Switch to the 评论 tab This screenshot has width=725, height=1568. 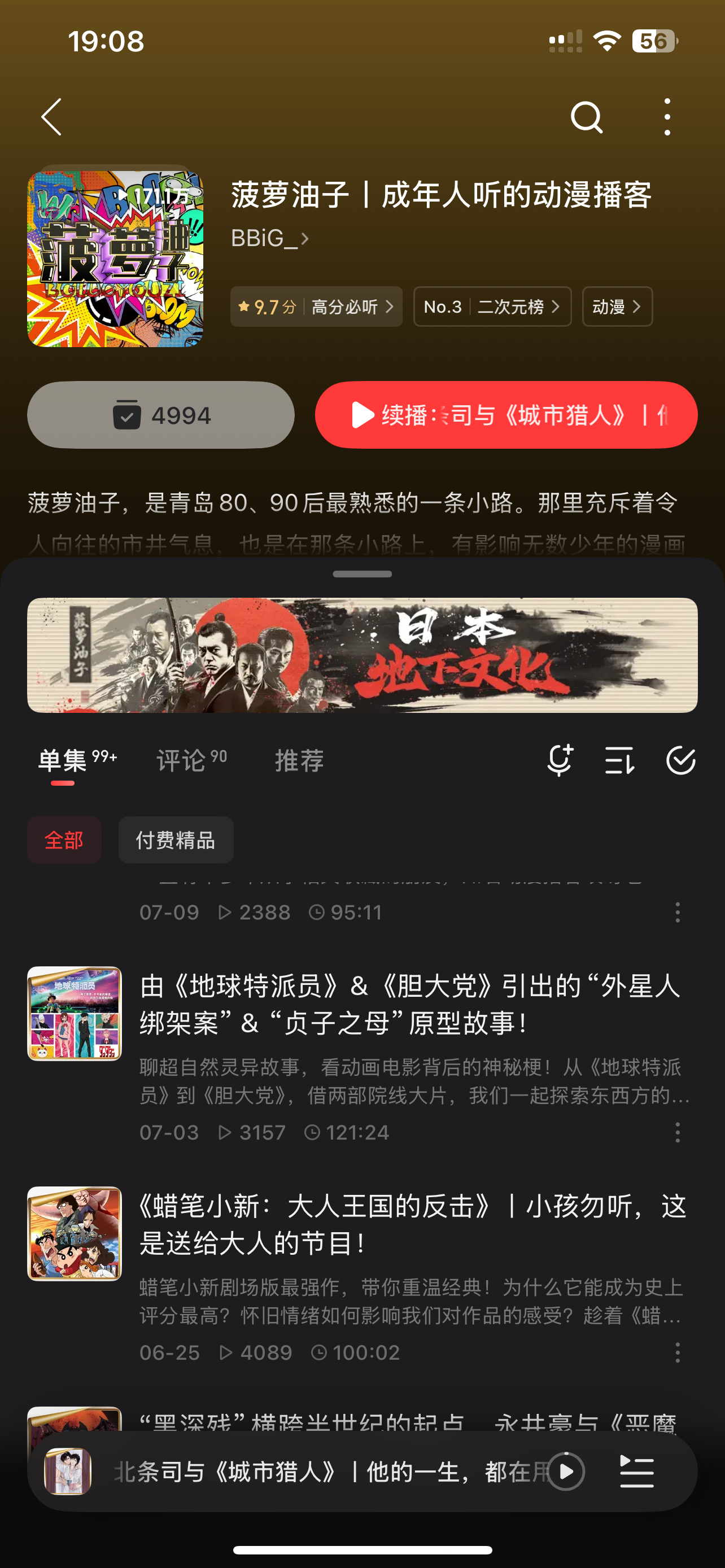click(x=191, y=760)
